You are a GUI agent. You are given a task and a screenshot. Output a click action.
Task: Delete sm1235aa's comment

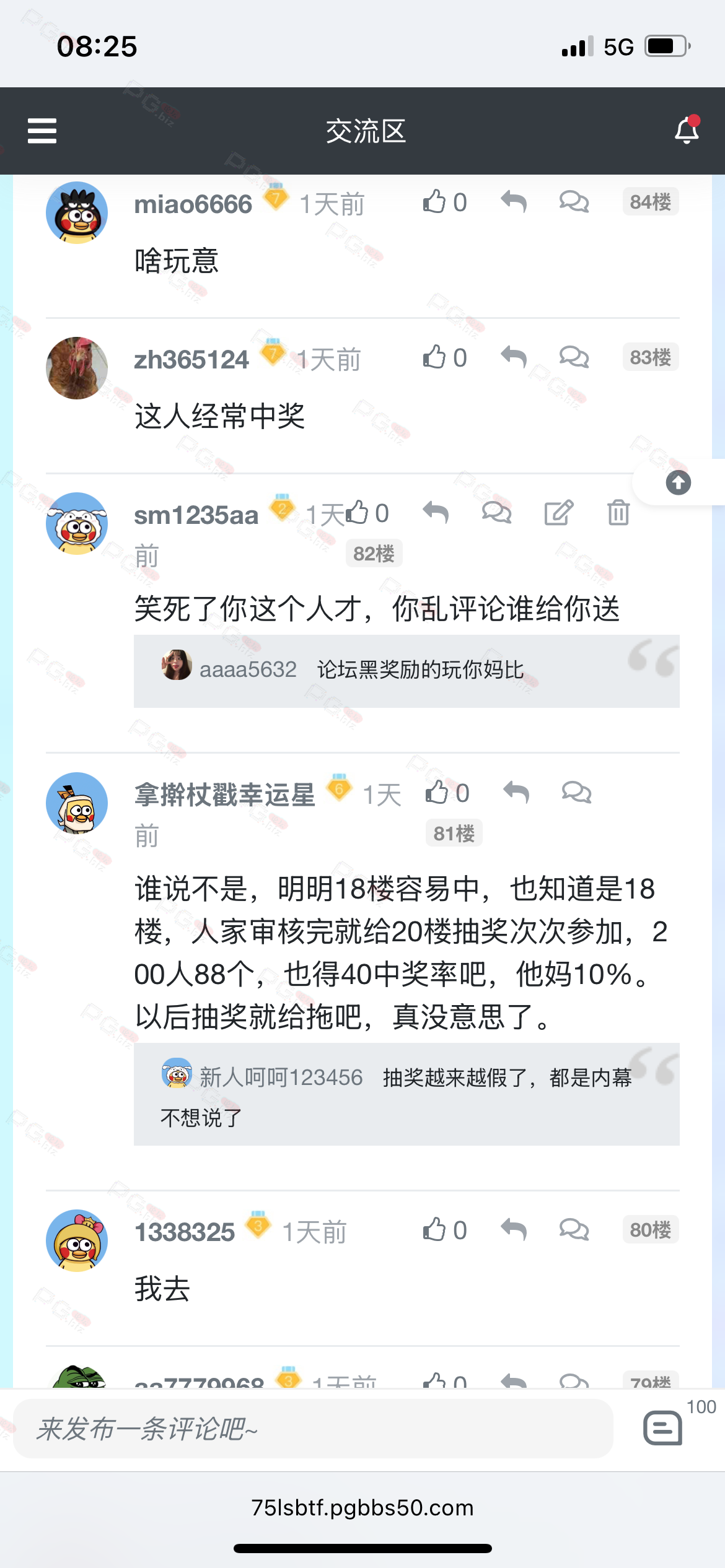pos(618,513)
